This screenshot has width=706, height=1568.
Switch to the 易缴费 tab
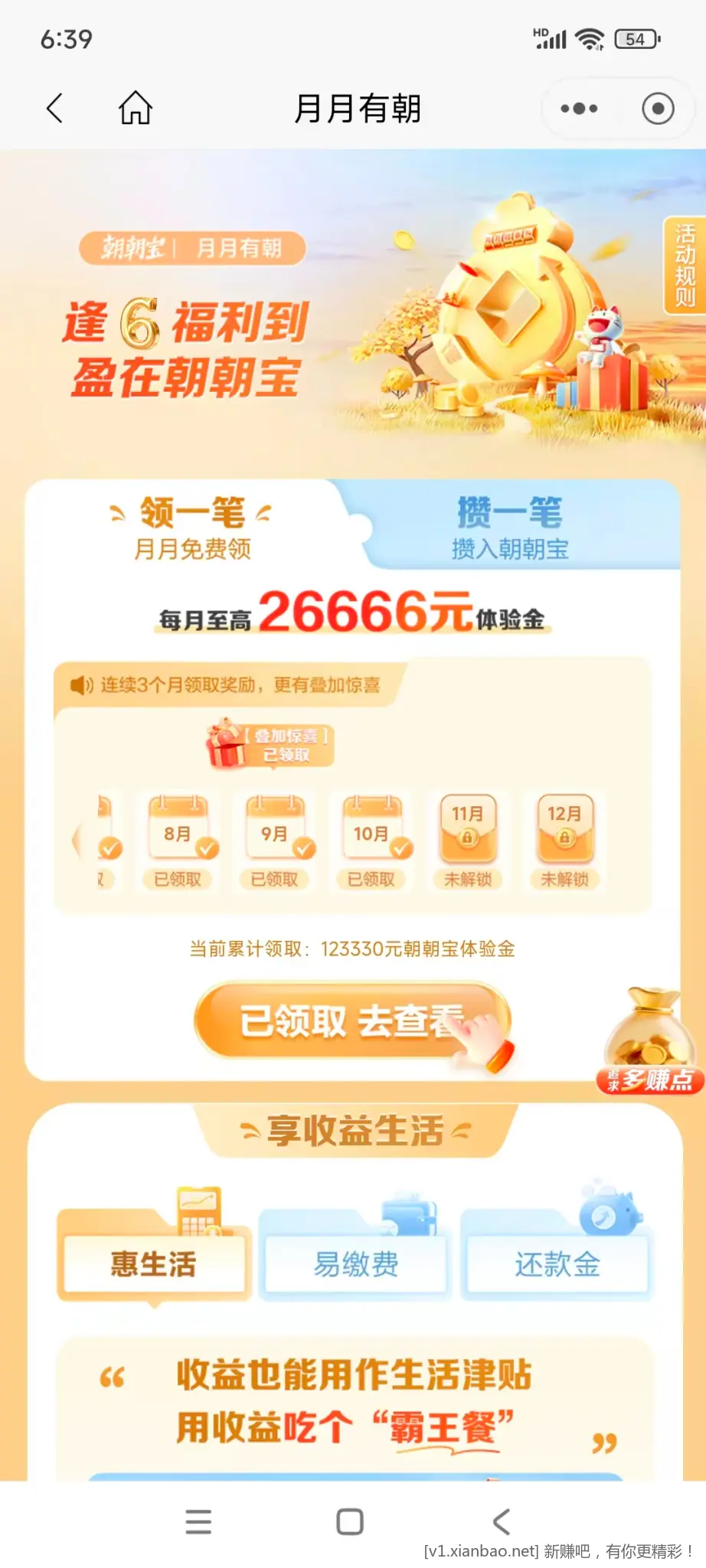(355, 1264)
